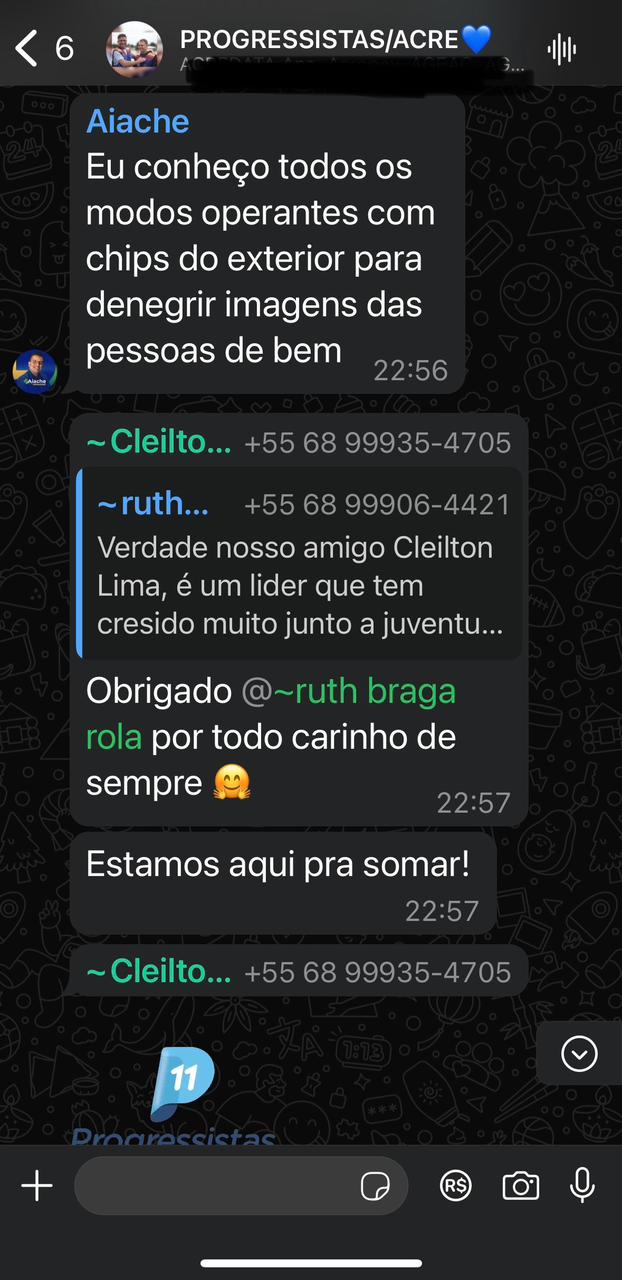Open the mention of ruth braga rola
622x1280 pixels.
coord(270,714)
